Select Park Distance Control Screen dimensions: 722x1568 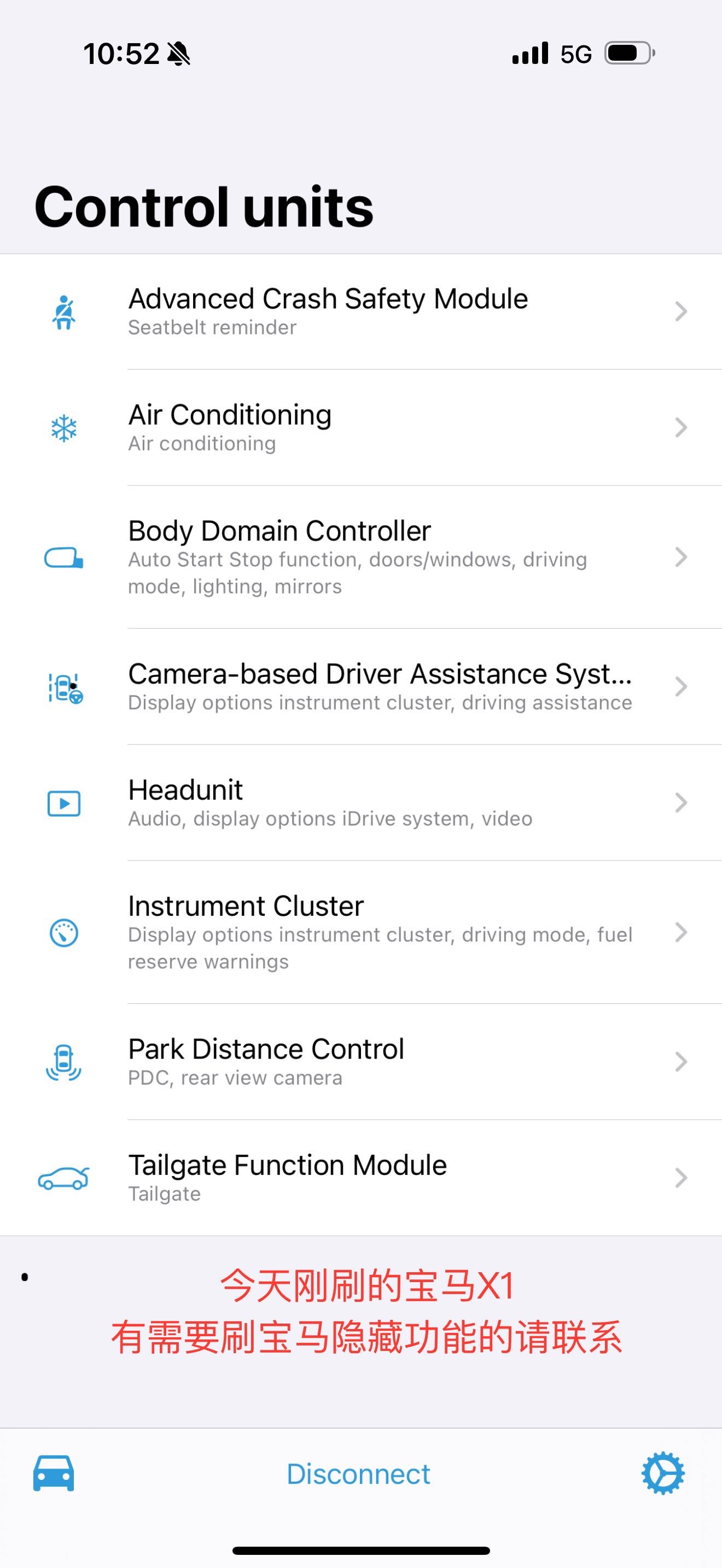tap(361, 1062)
